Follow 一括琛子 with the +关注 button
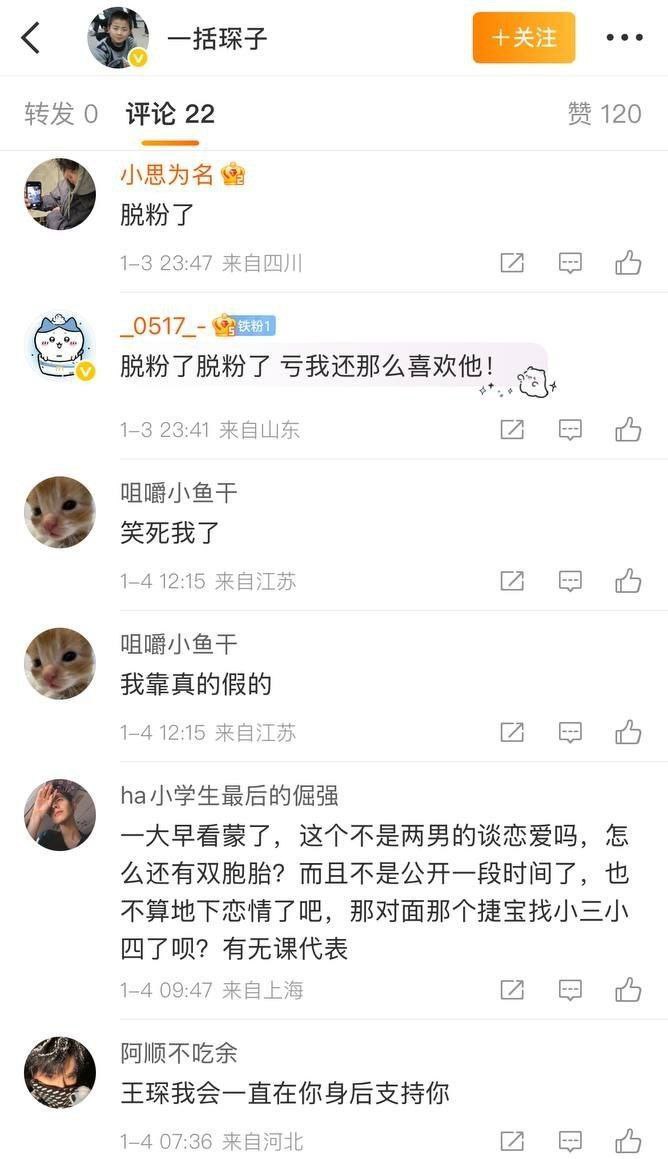This screenshot has height=1159, width=668. point(524,38)
